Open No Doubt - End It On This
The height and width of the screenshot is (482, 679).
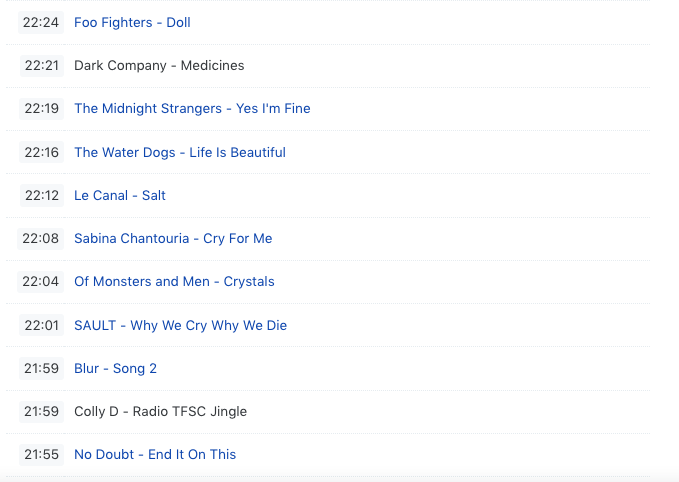(x=155, y=454)
